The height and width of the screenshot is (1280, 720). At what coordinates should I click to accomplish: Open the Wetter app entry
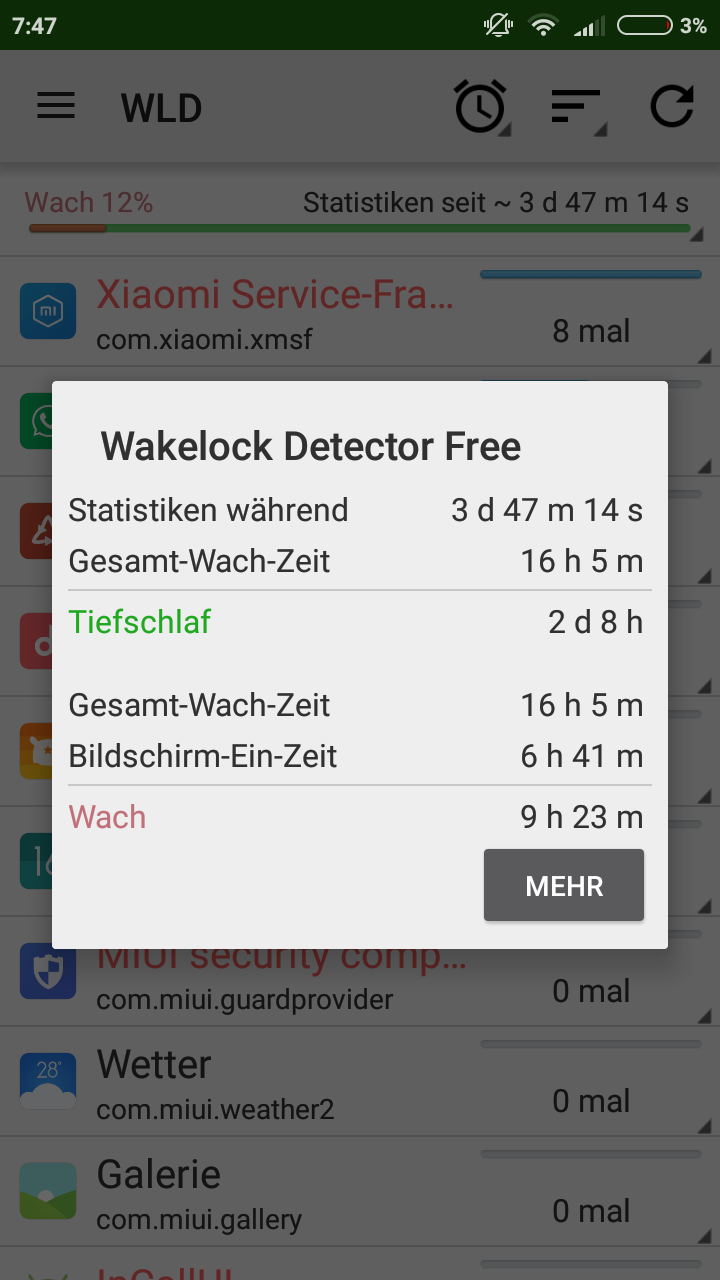point(360,1082)
